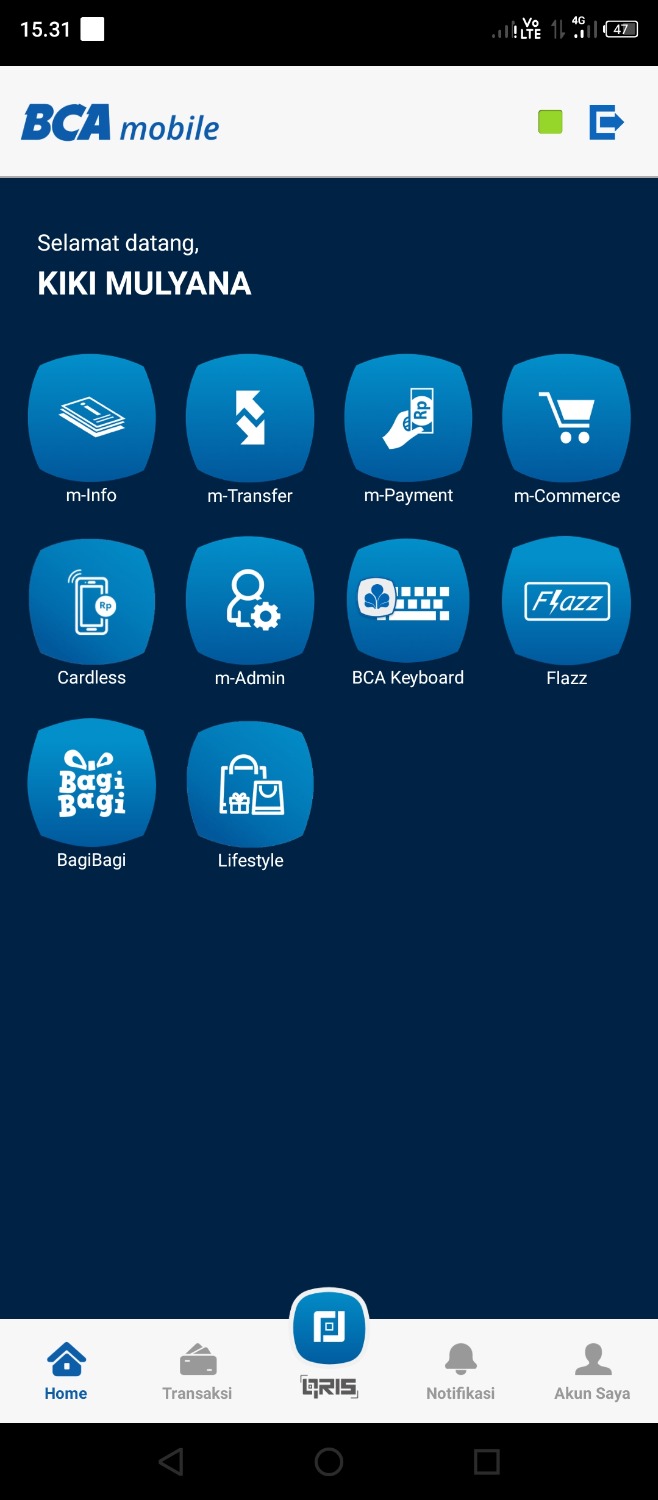This screenshot has width=658, height=1500.
Task: Go to Notifikasi tab
Action: (460, 1370)
